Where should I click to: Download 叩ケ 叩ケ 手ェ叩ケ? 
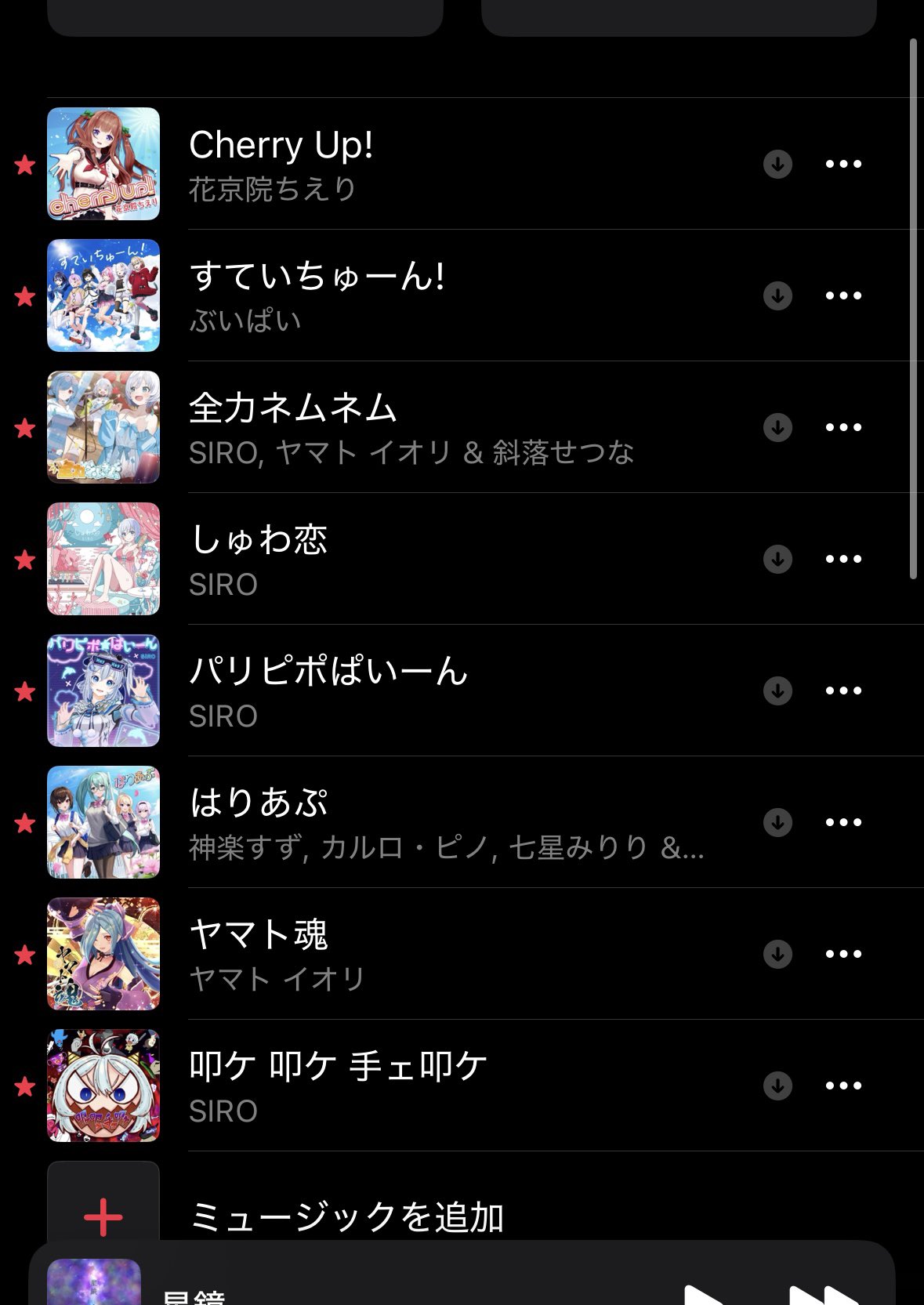point(777,1086)
